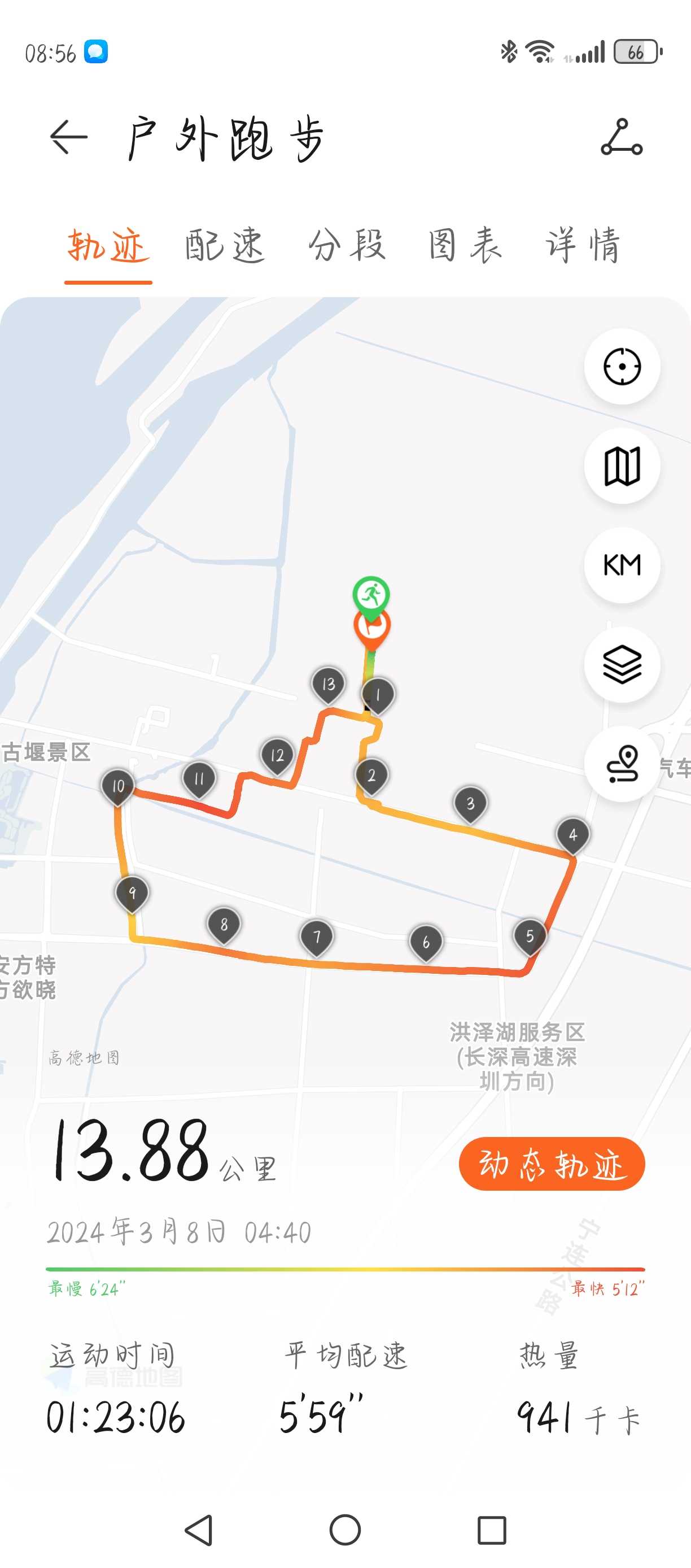Open the map layers button

622,665
